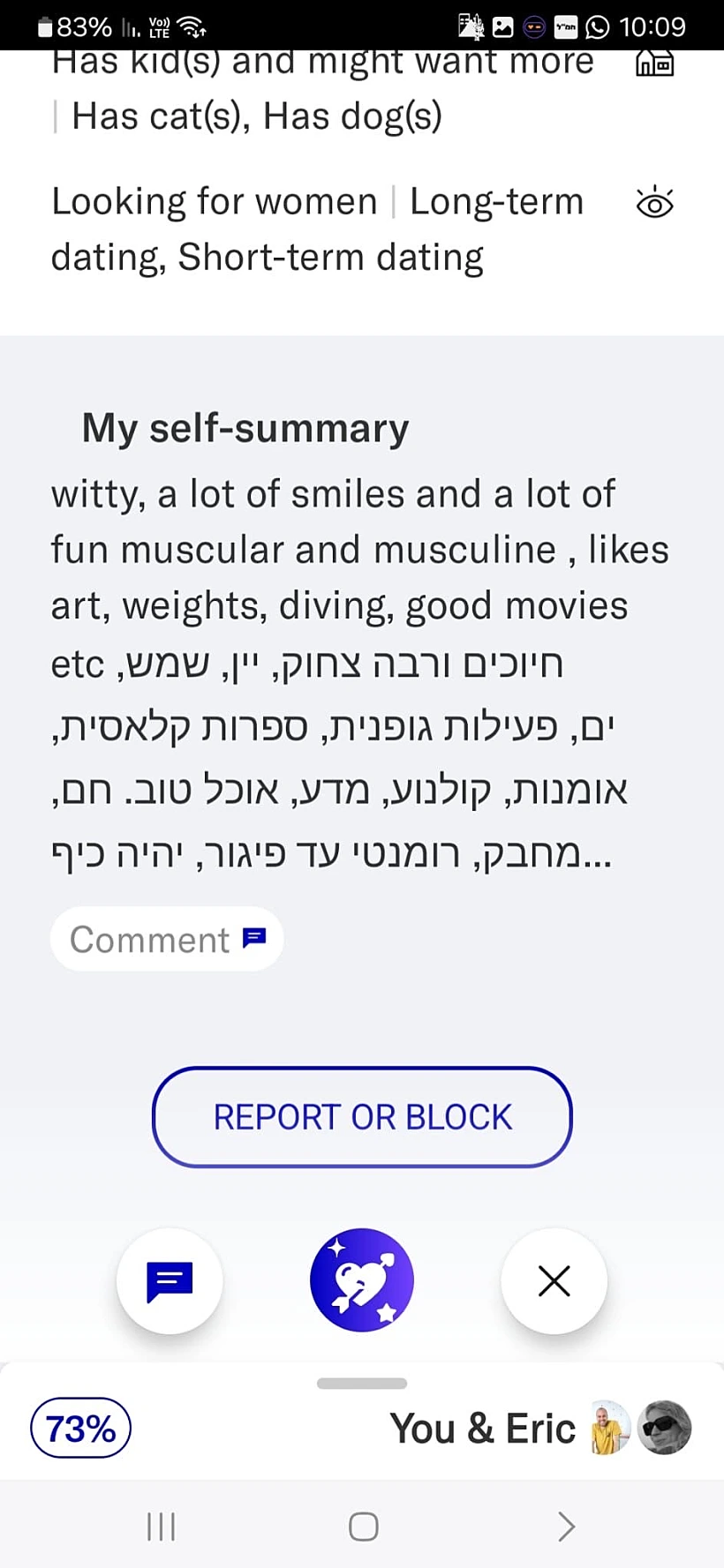This screenshot has height=1568, width=724.
Task: Tap the REPORT OR BLOCK button
Action: click(x=362, y=1116)
